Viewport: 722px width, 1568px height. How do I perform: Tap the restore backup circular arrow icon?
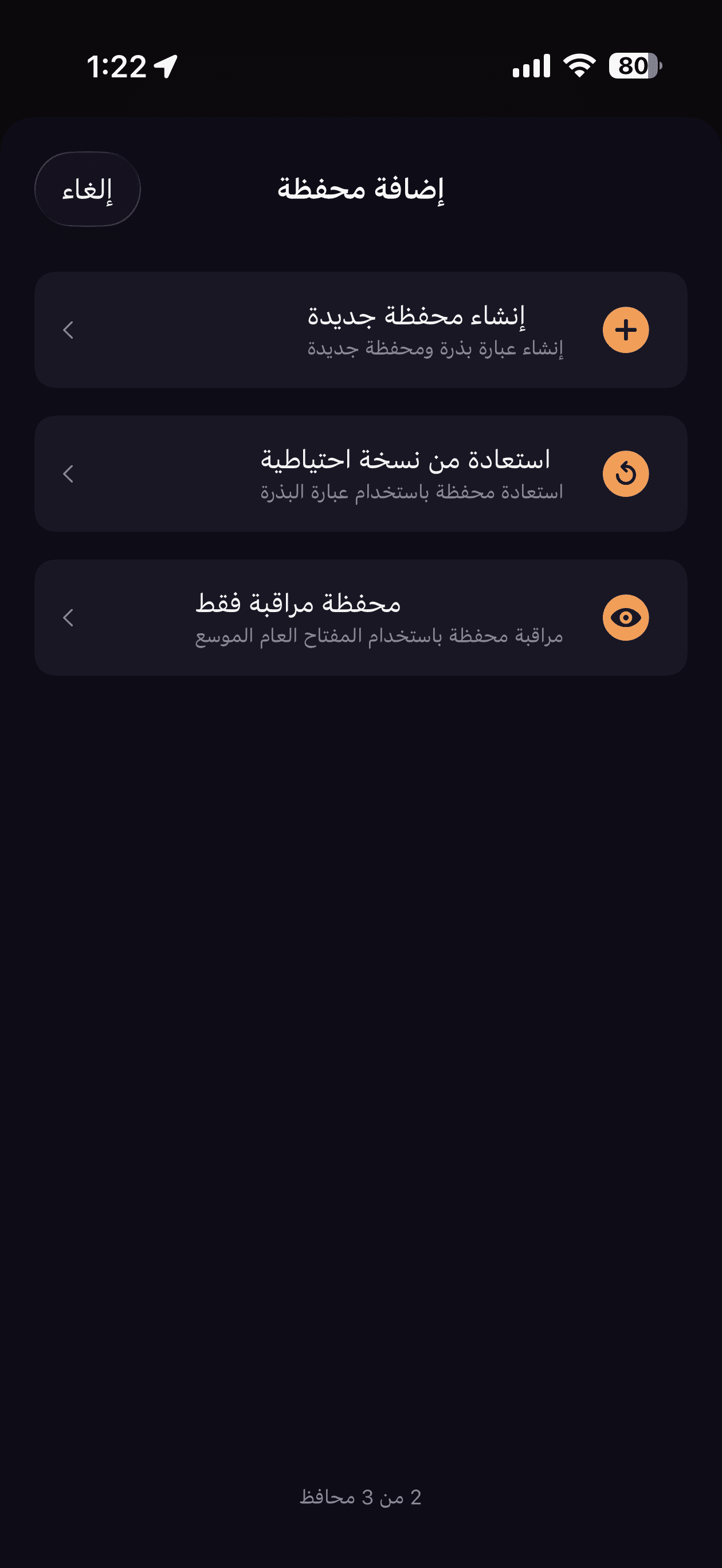(626, 473)
